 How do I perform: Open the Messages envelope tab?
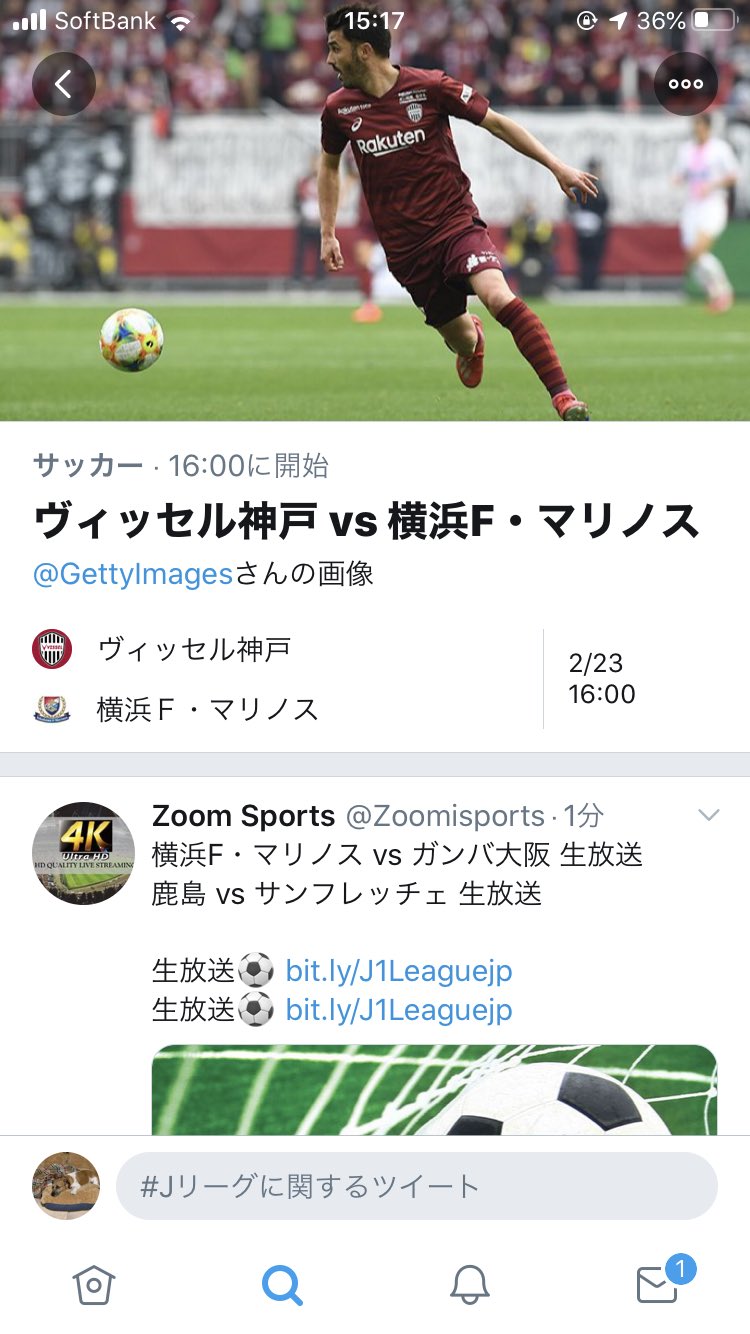coord(657,1285)
